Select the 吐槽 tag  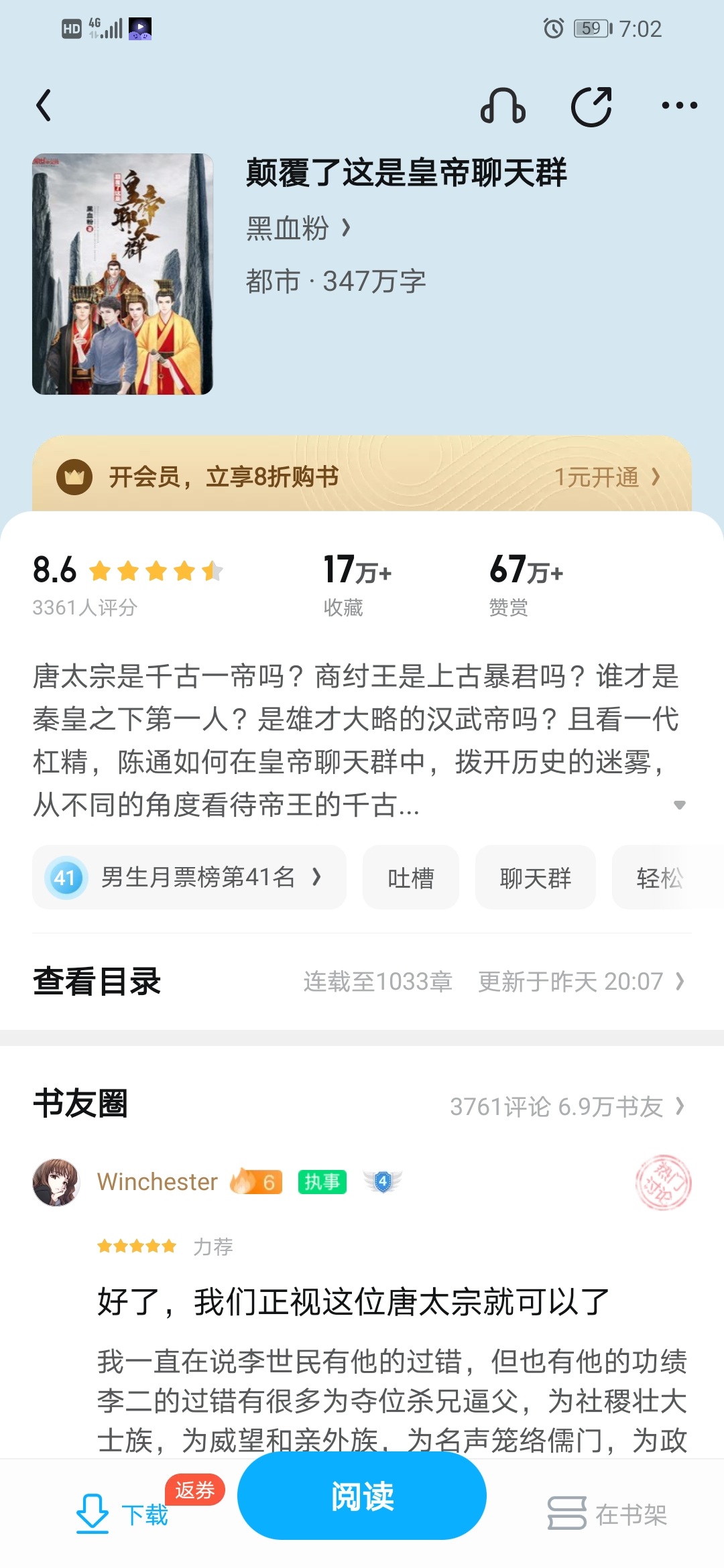[x=411, y=877]
